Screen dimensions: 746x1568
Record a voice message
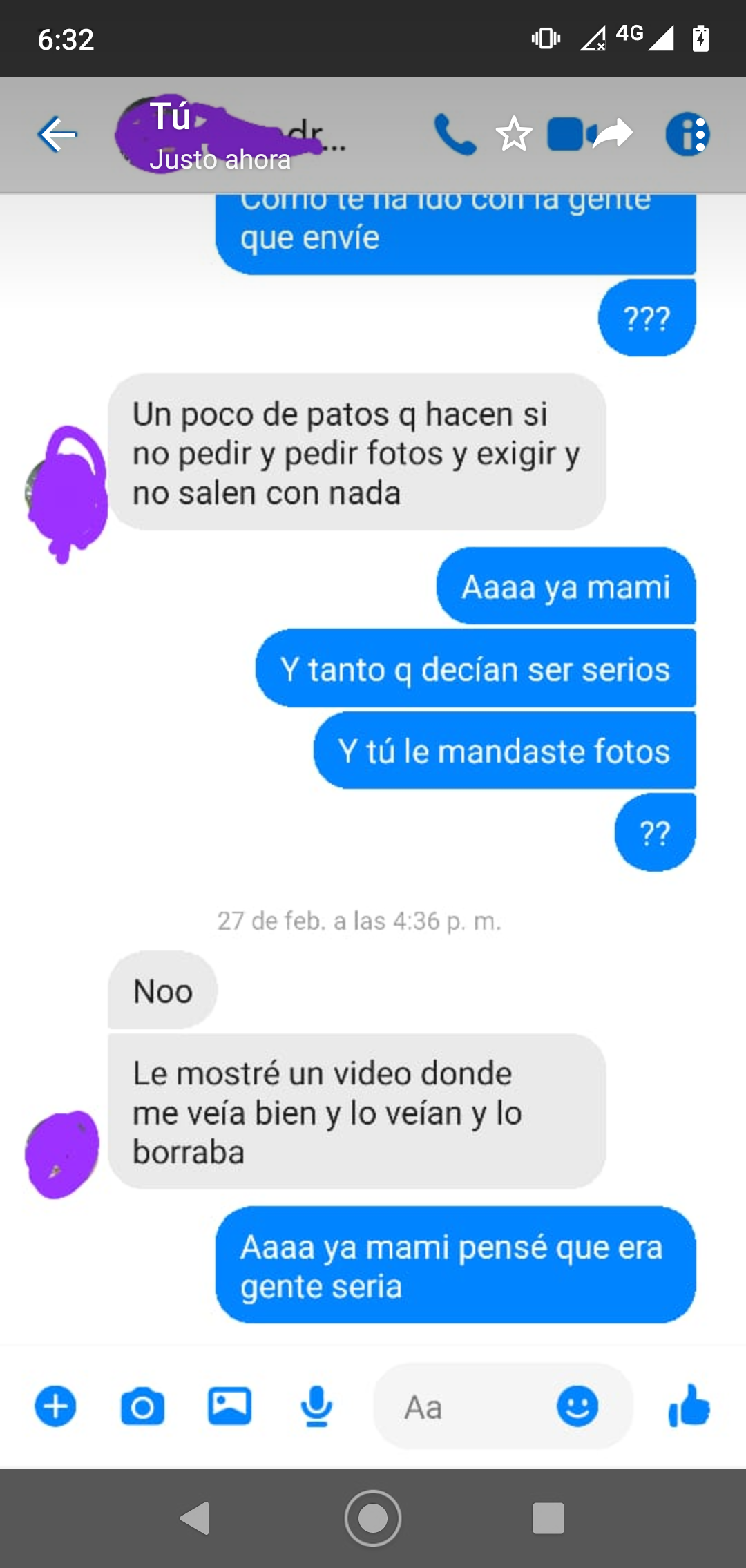pyautogui.click(x=316, y=1406)
